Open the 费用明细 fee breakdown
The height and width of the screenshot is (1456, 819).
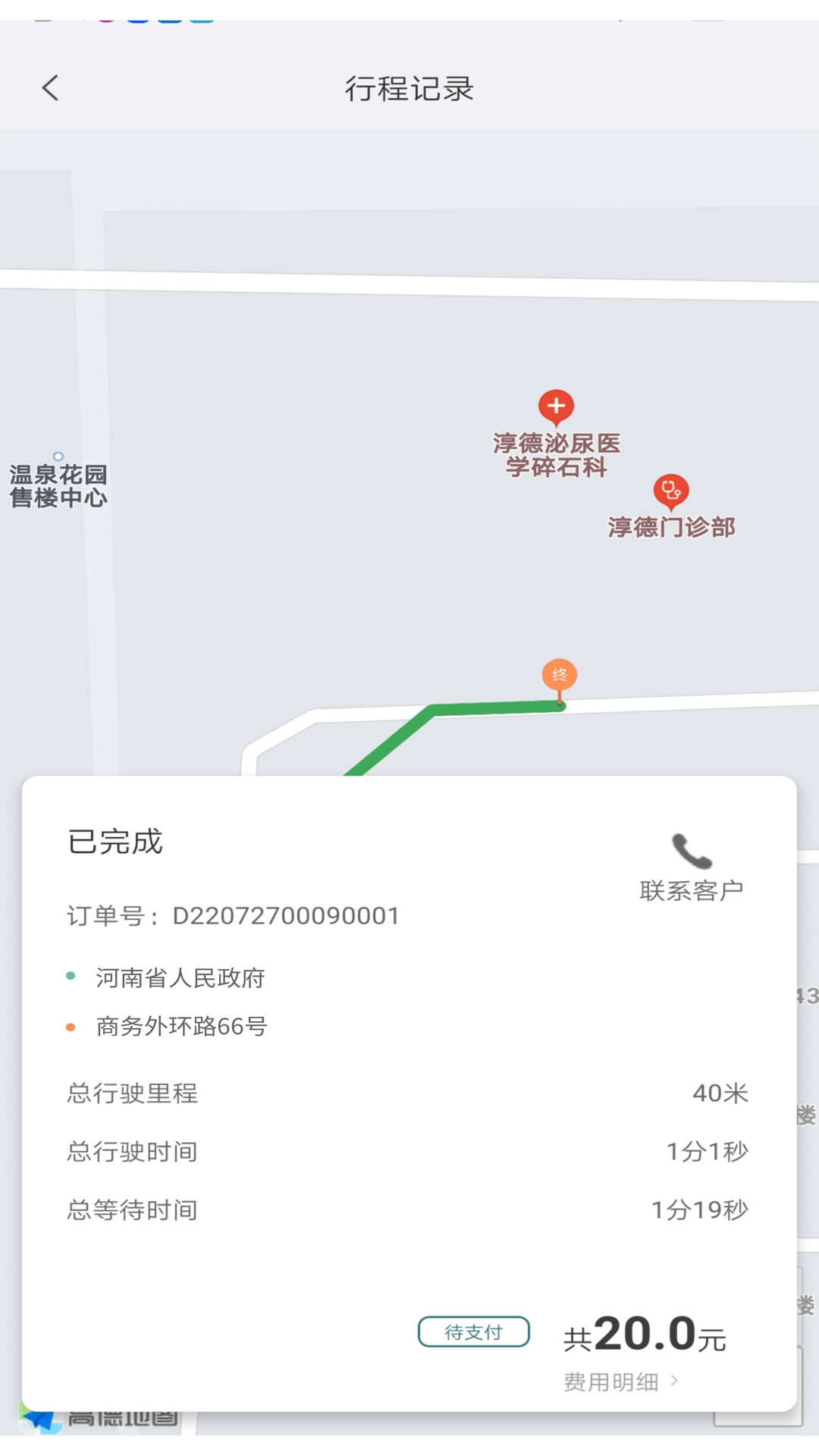point(620,1382)
